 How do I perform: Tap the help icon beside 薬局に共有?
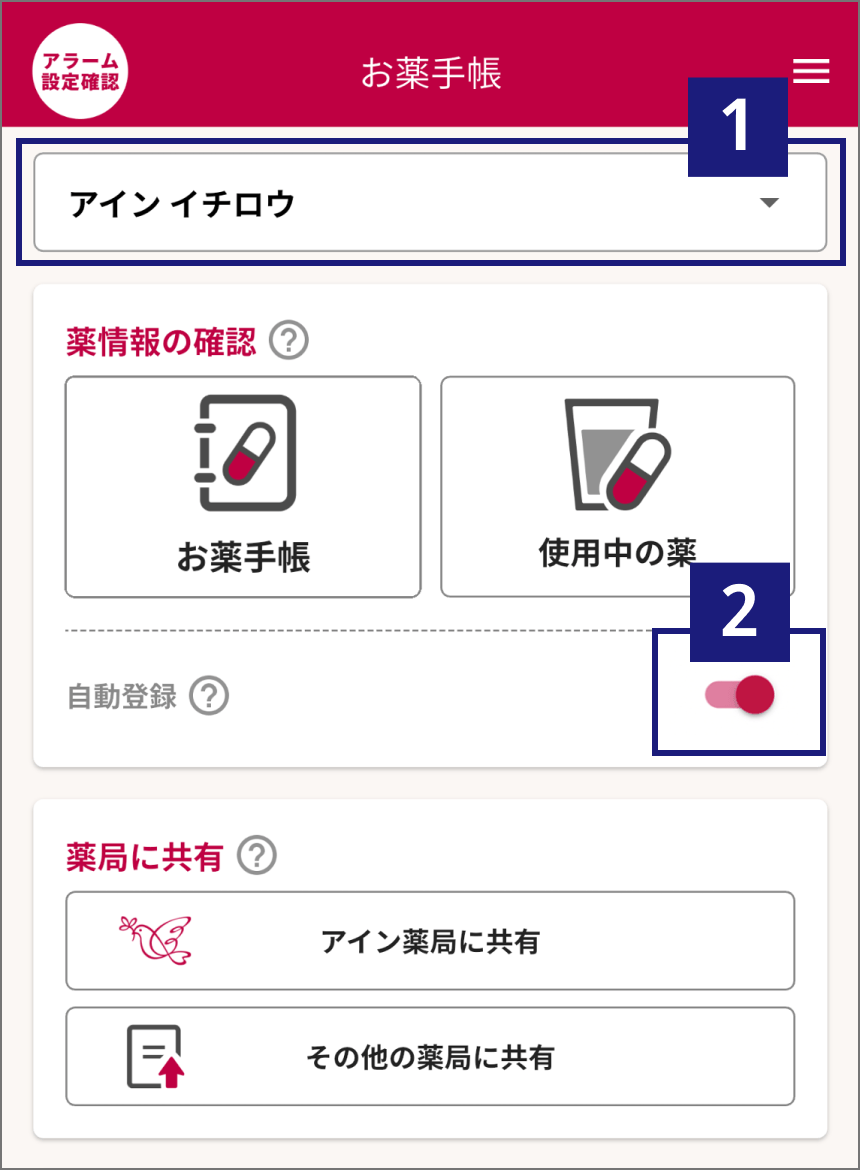click(257, 856)
